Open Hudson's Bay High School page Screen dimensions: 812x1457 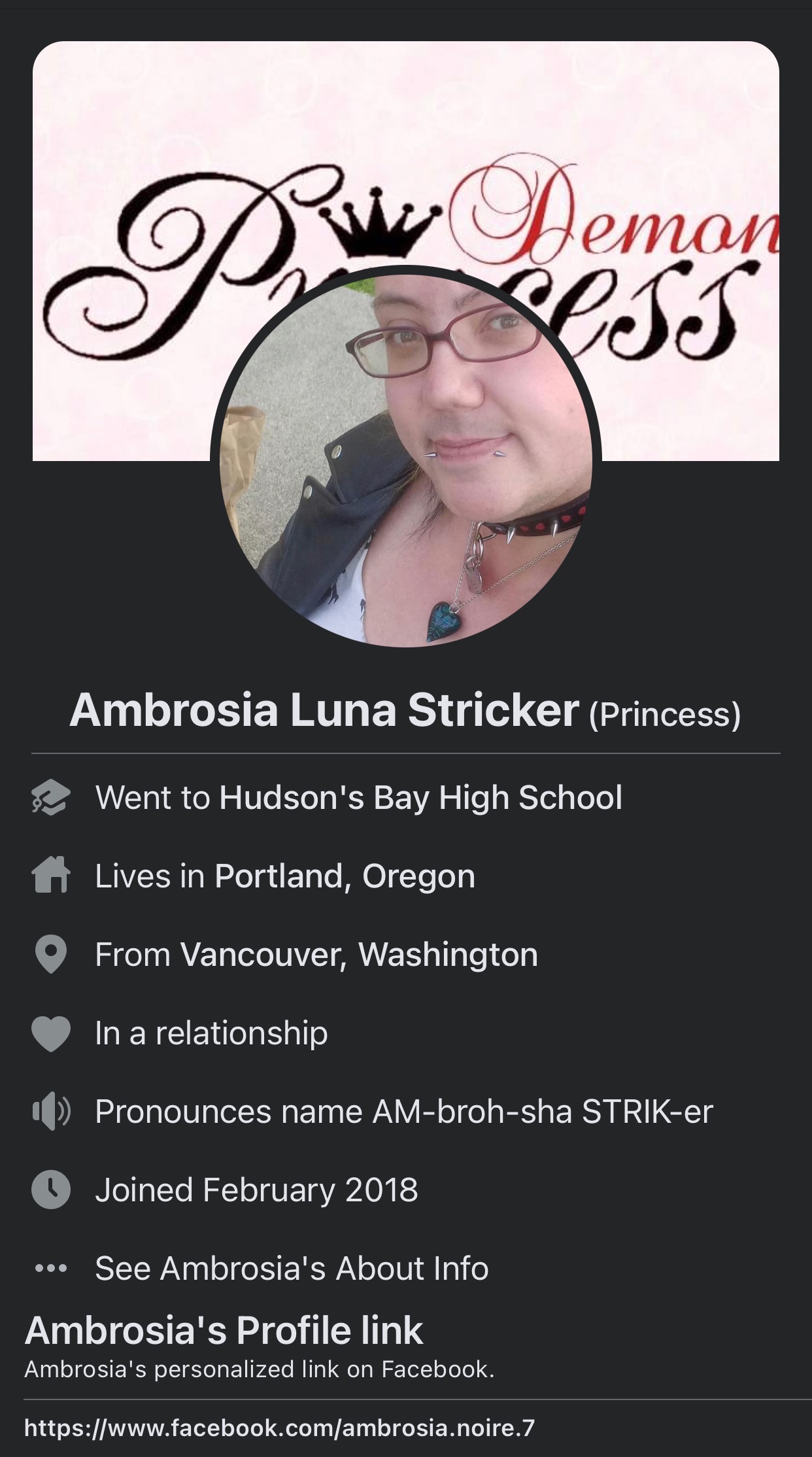pos(420,798)
